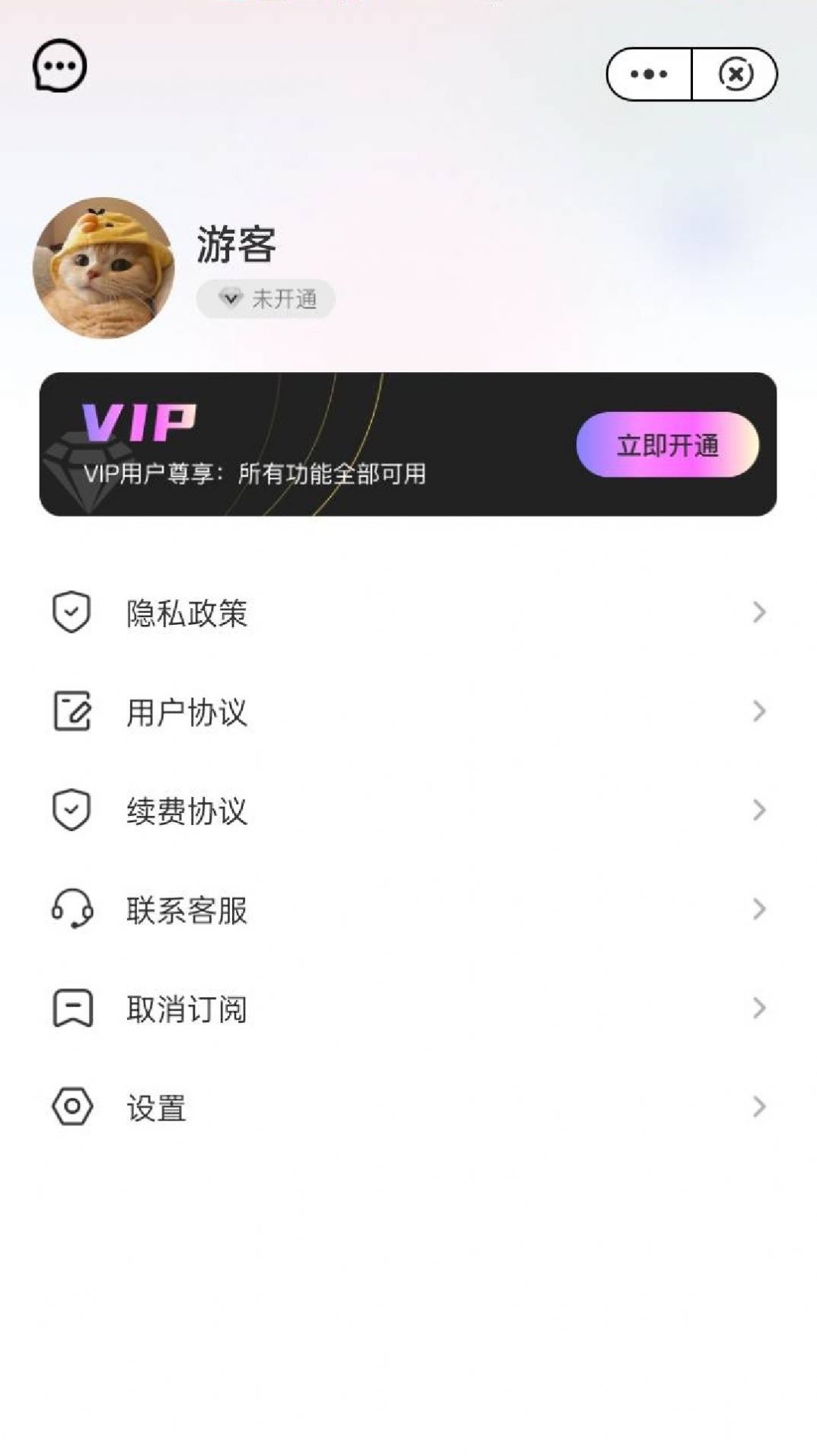
Task: Click the 续费协议 shield-check icon
Action: (71, 811)
